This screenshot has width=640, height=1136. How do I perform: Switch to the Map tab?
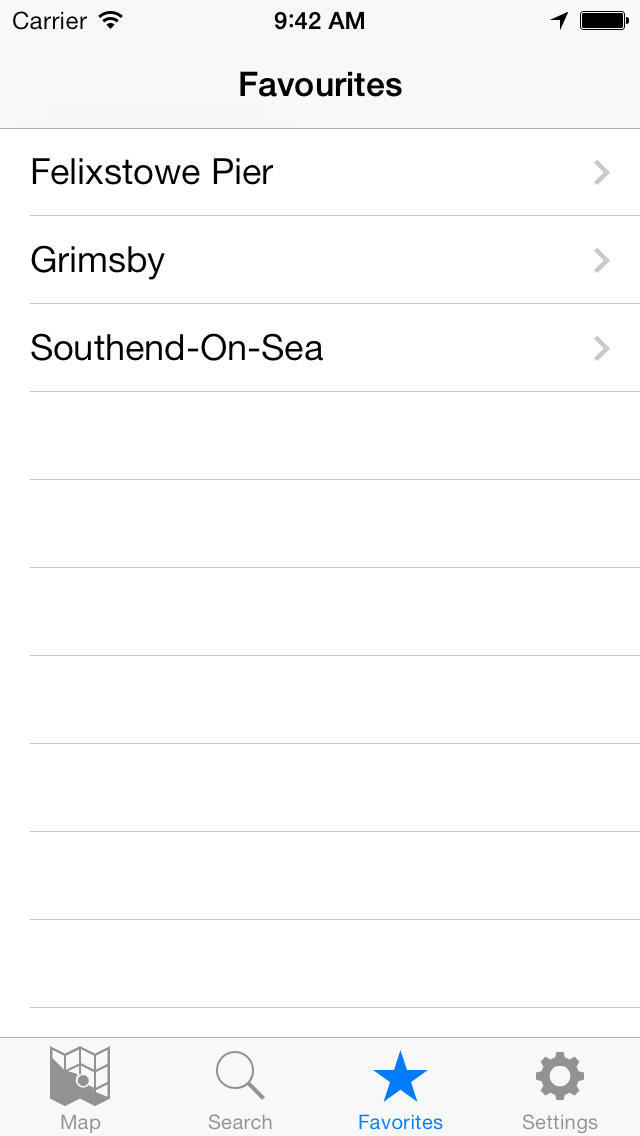coord(80,1088)
